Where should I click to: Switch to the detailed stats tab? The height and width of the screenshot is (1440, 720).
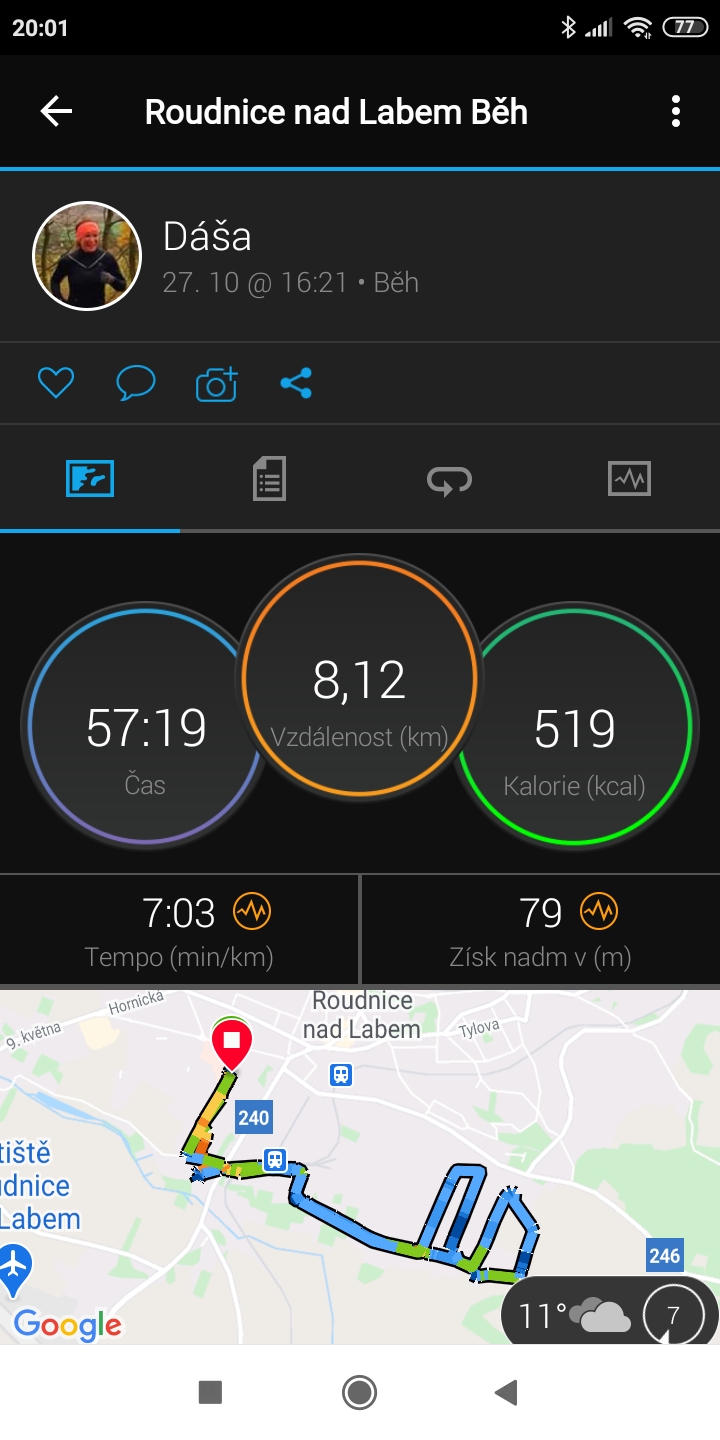(x=269, y=478)
